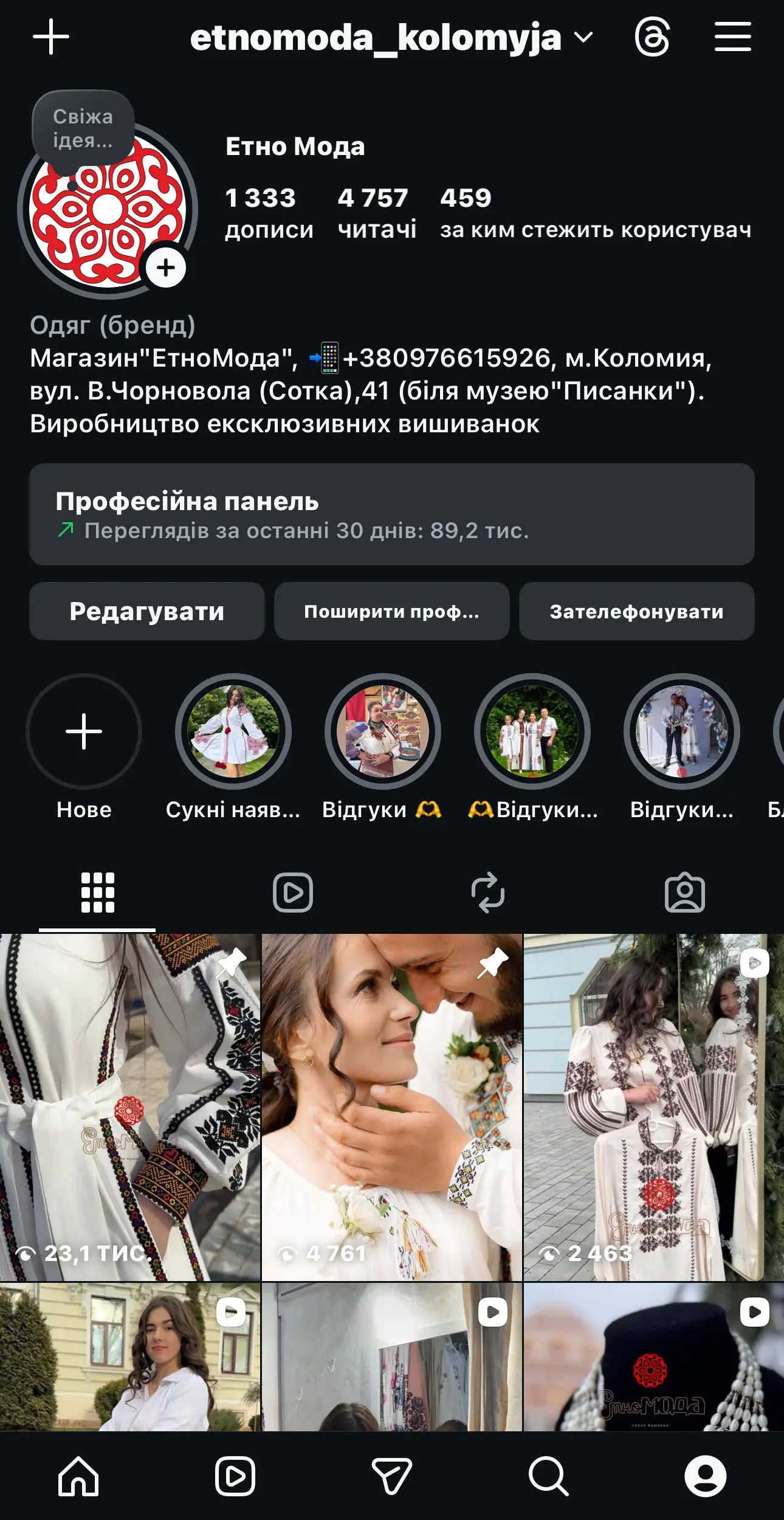Switch to the tagged photos tab
The height and width of the screenshot is (1520, 784).
pyautogui.click(x=684, y=893)
